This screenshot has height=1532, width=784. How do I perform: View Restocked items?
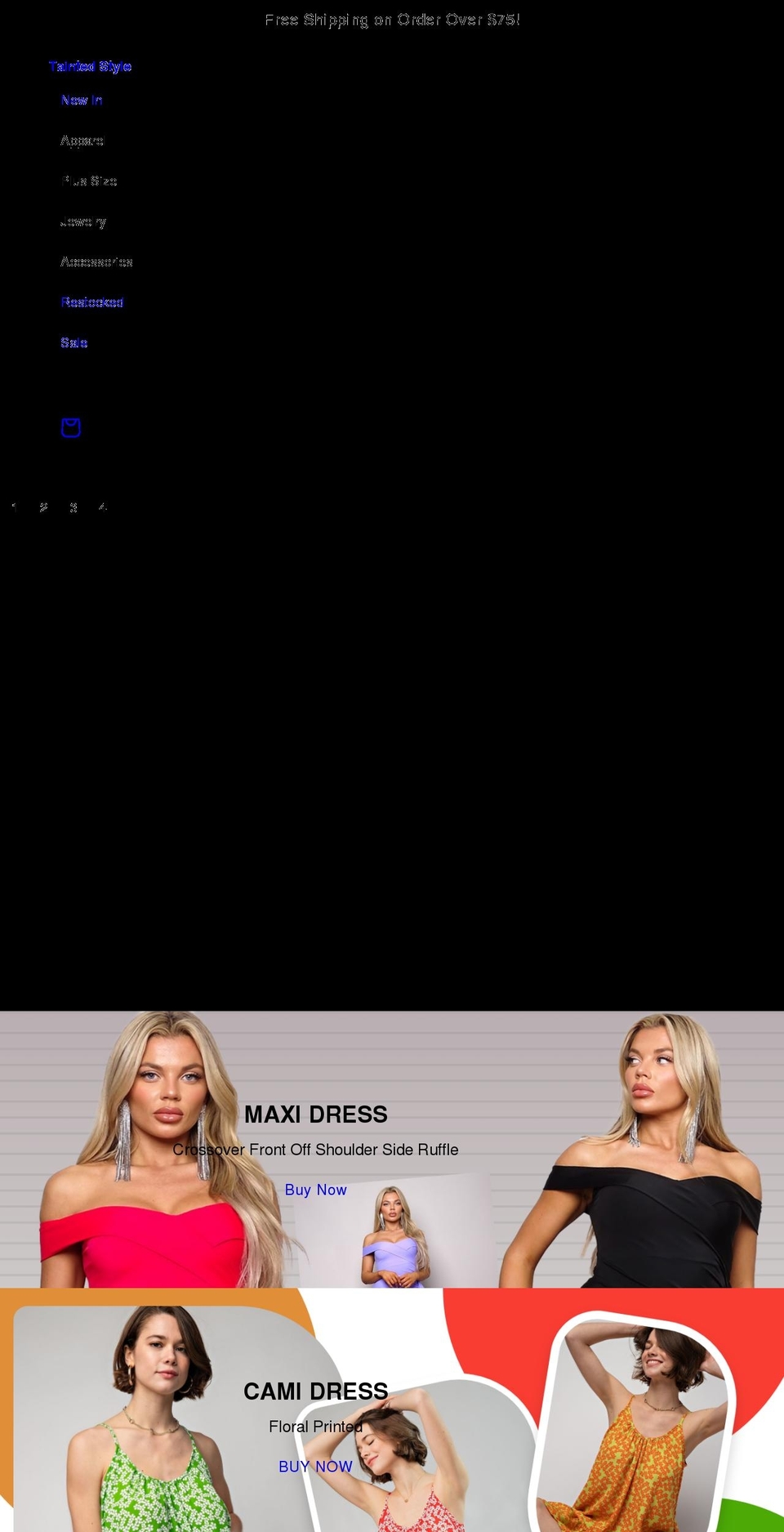[x=92, y=302]
